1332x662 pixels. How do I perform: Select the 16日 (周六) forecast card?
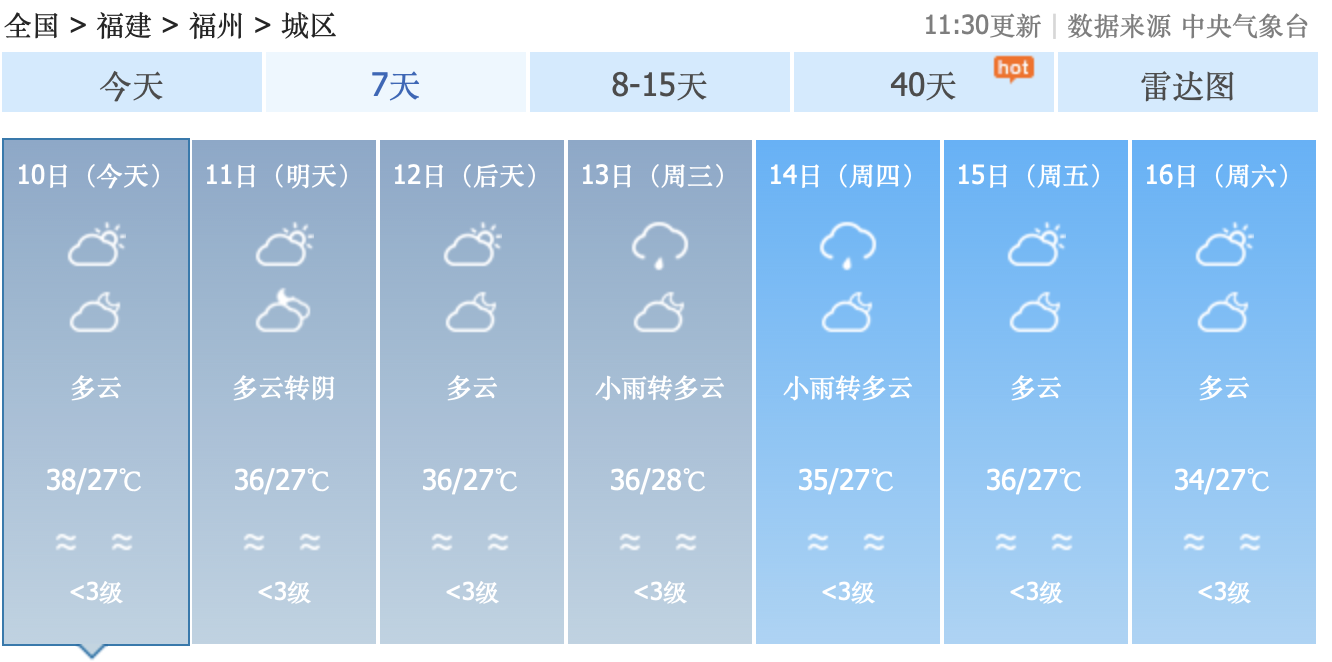pos(1223,390)
